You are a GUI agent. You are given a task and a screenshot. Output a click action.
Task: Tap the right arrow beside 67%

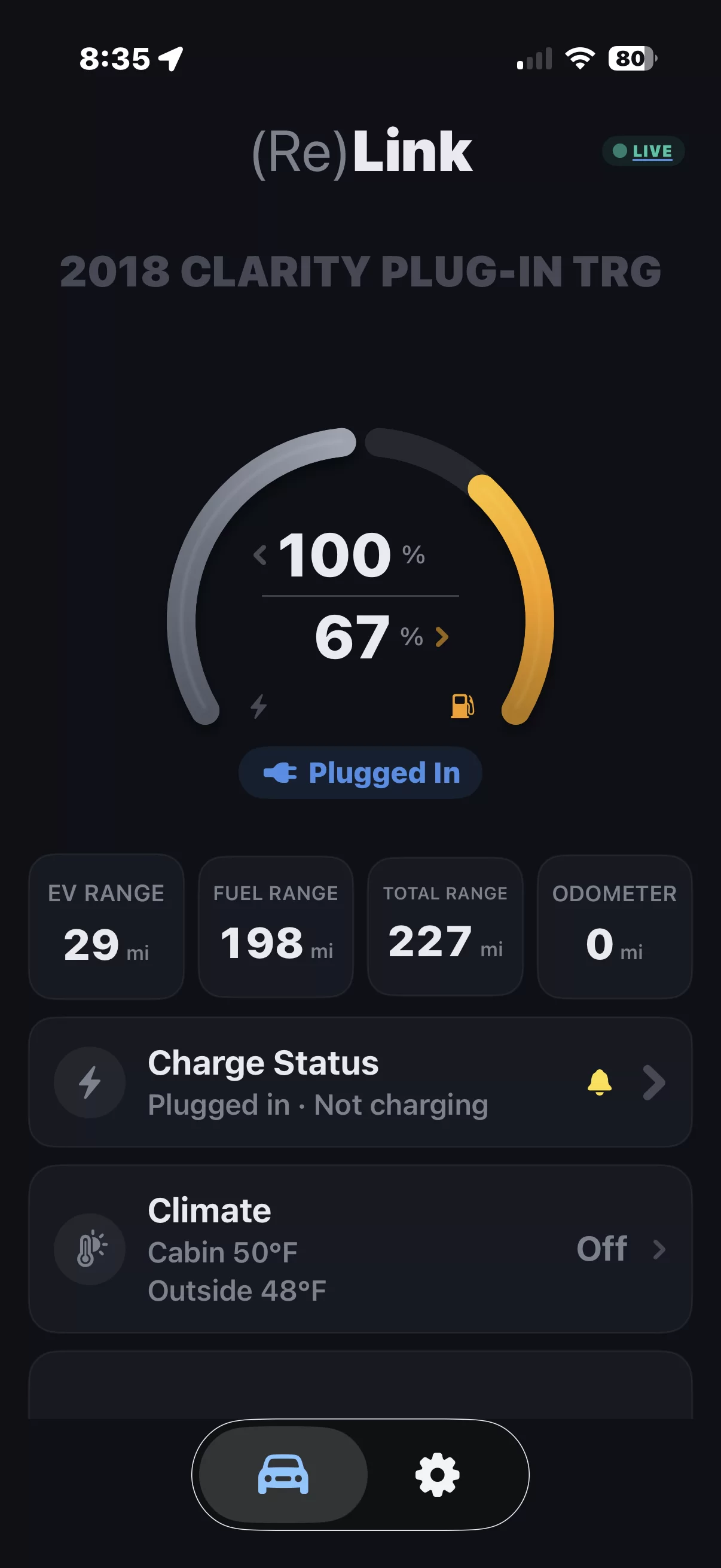442,637
